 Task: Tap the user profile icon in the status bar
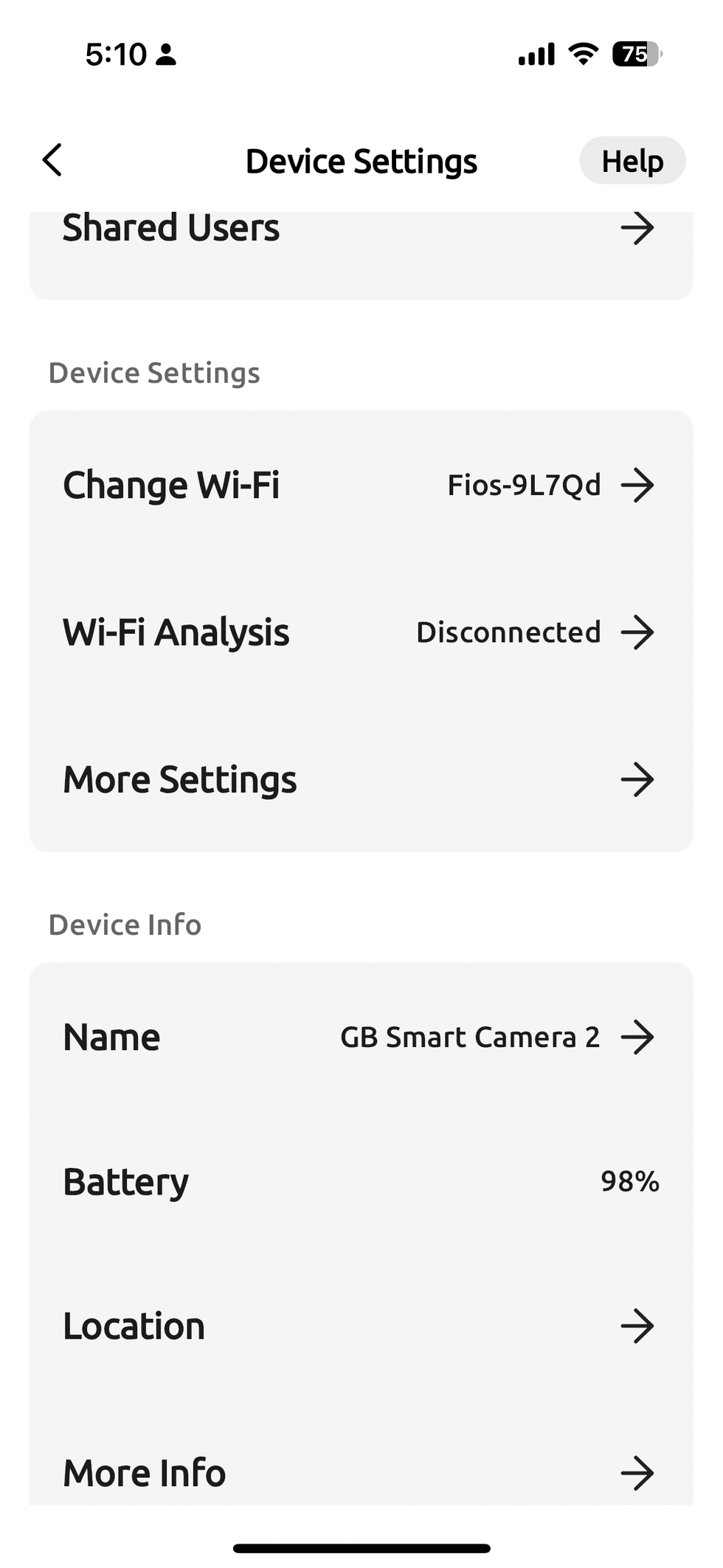[167, 53]
